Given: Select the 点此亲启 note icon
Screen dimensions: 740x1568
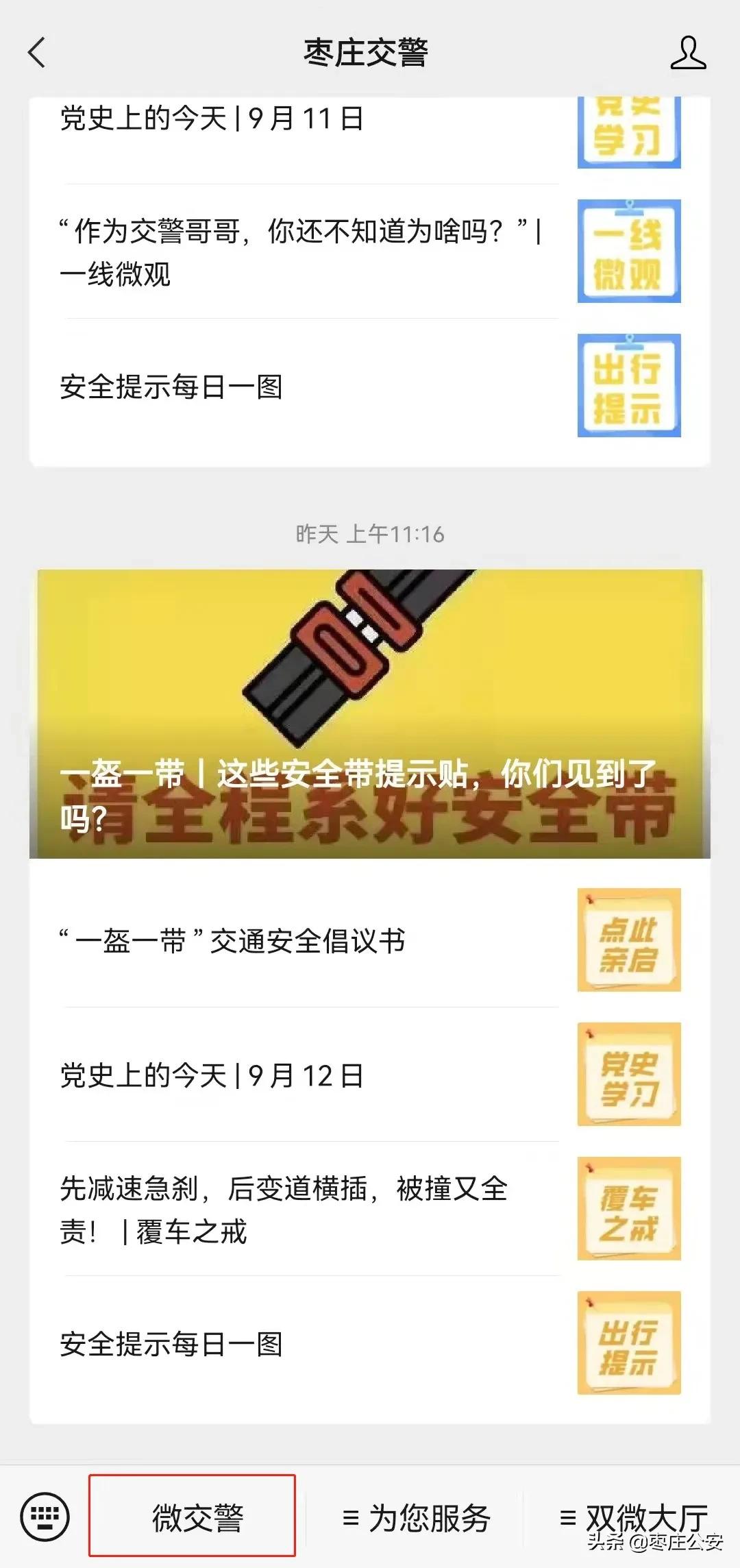Looking at the screenshot, I should (628, 939).
